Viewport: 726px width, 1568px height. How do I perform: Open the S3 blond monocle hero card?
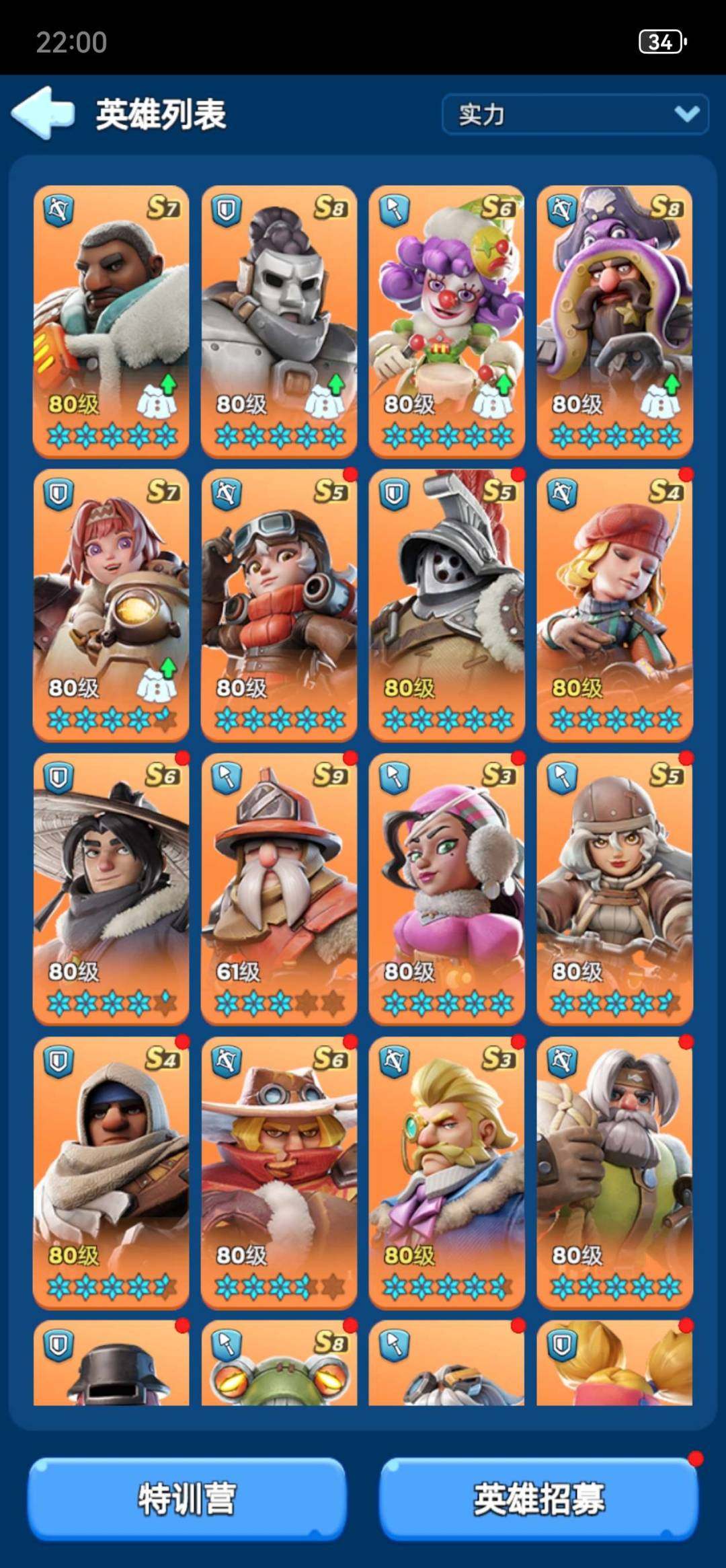coord(447,1173)
